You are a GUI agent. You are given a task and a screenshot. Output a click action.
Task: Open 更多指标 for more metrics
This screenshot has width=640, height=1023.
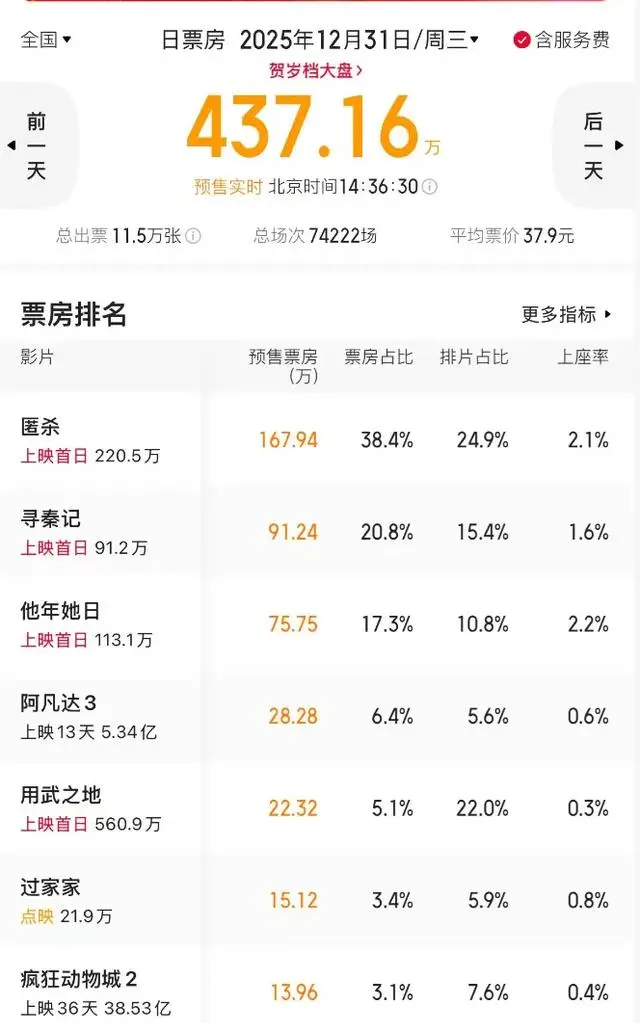tap(566, 314)
